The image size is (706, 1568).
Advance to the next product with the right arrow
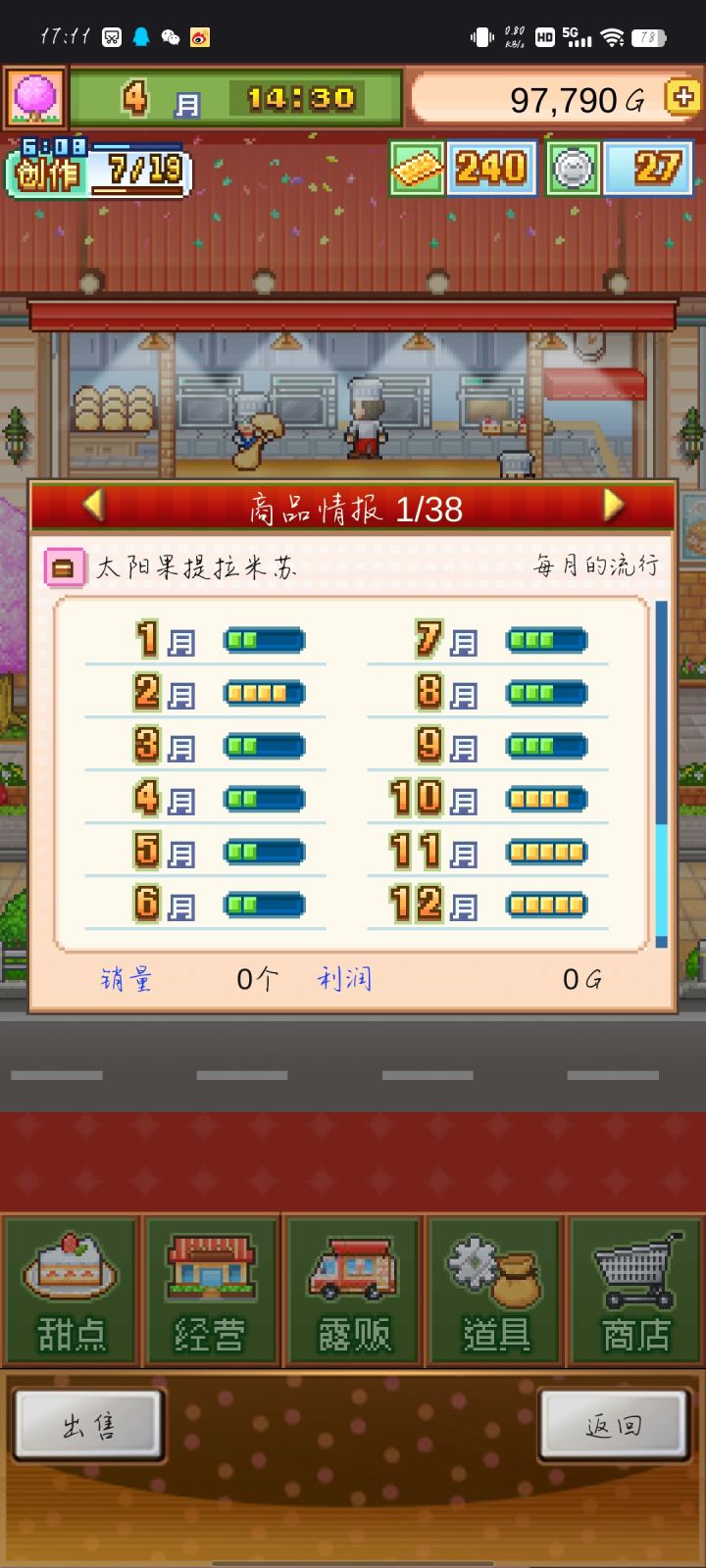click(x=614, y=506)
